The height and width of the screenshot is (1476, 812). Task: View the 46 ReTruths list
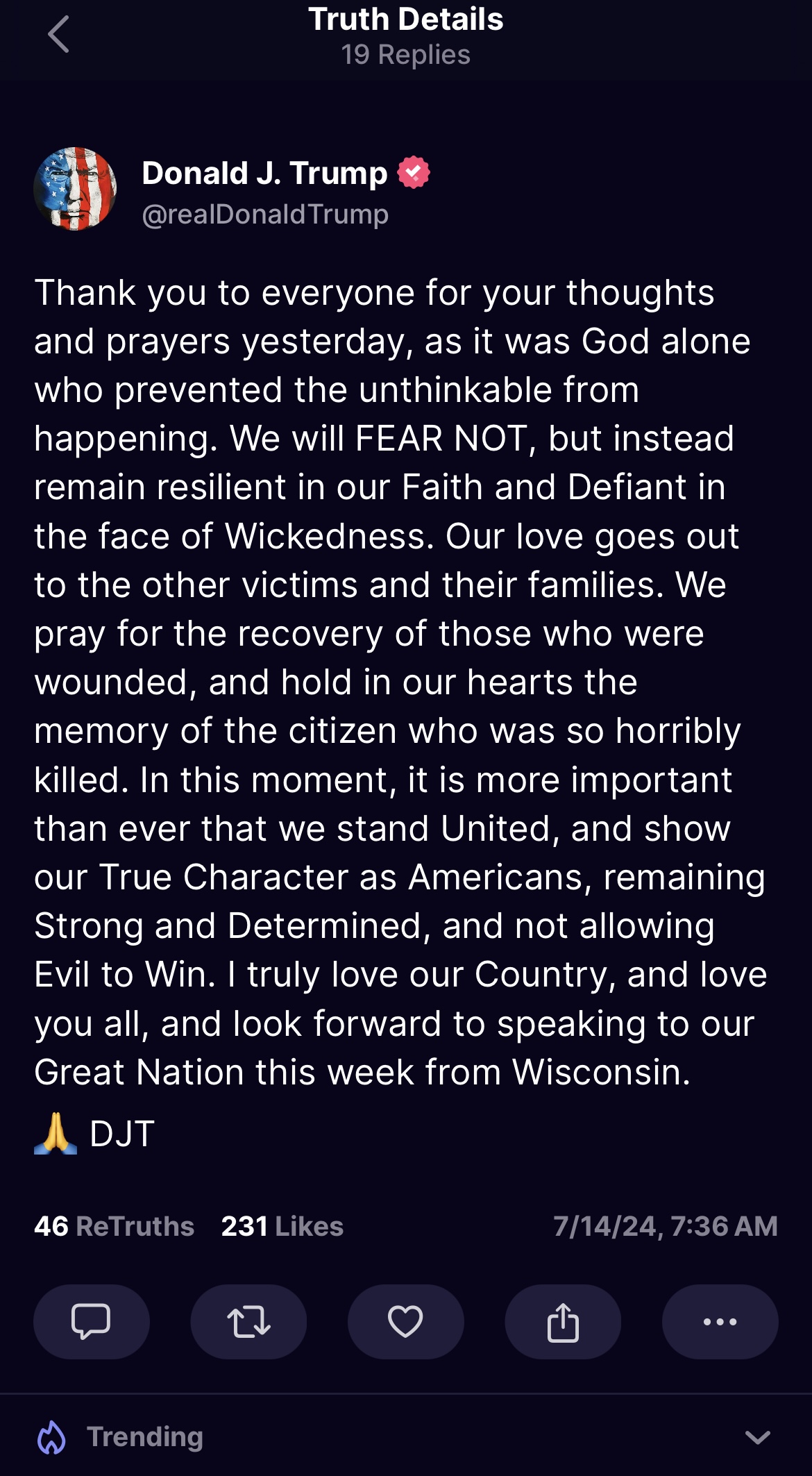tap(114, 1226)
